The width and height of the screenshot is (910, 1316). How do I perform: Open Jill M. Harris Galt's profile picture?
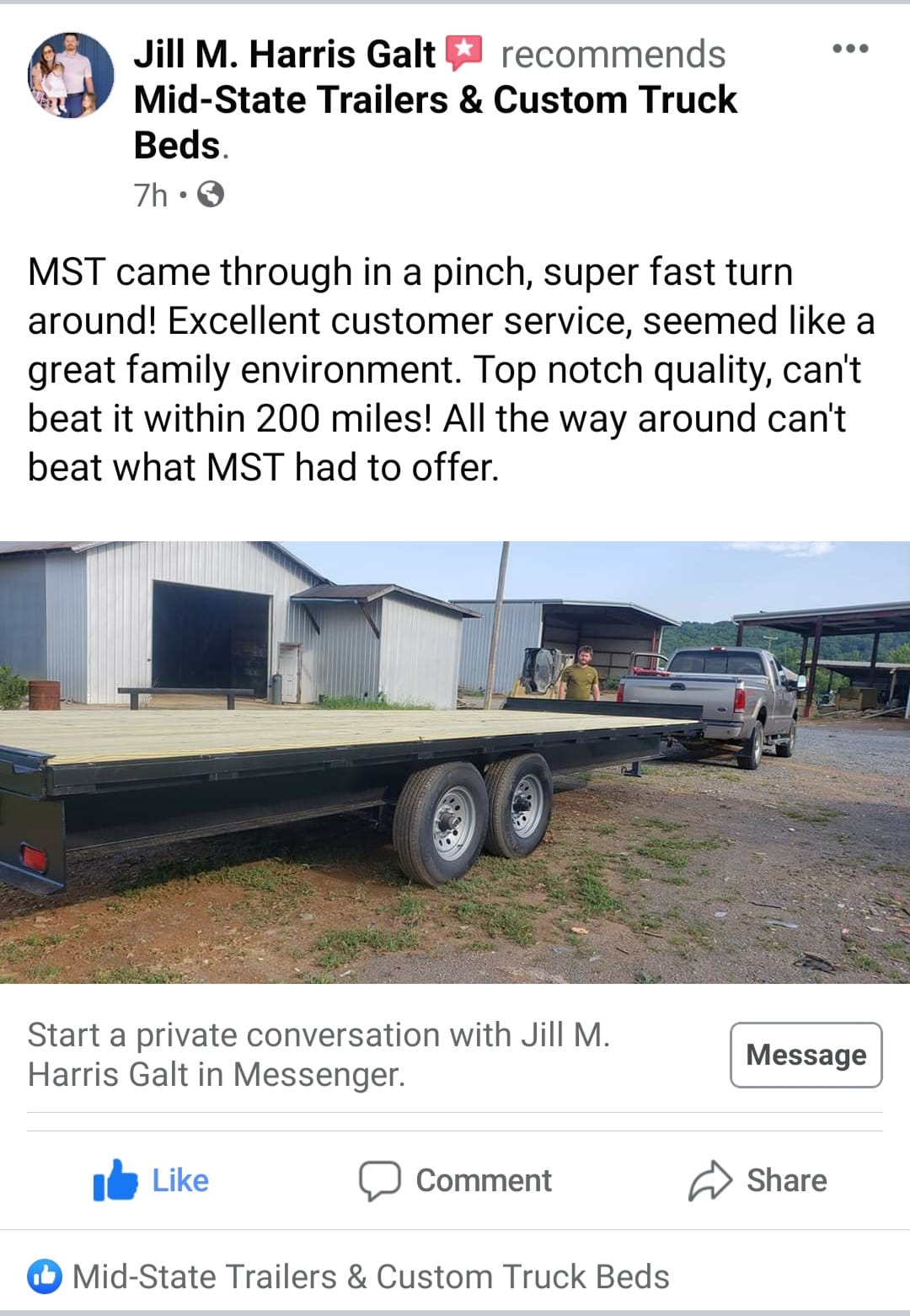71,75
